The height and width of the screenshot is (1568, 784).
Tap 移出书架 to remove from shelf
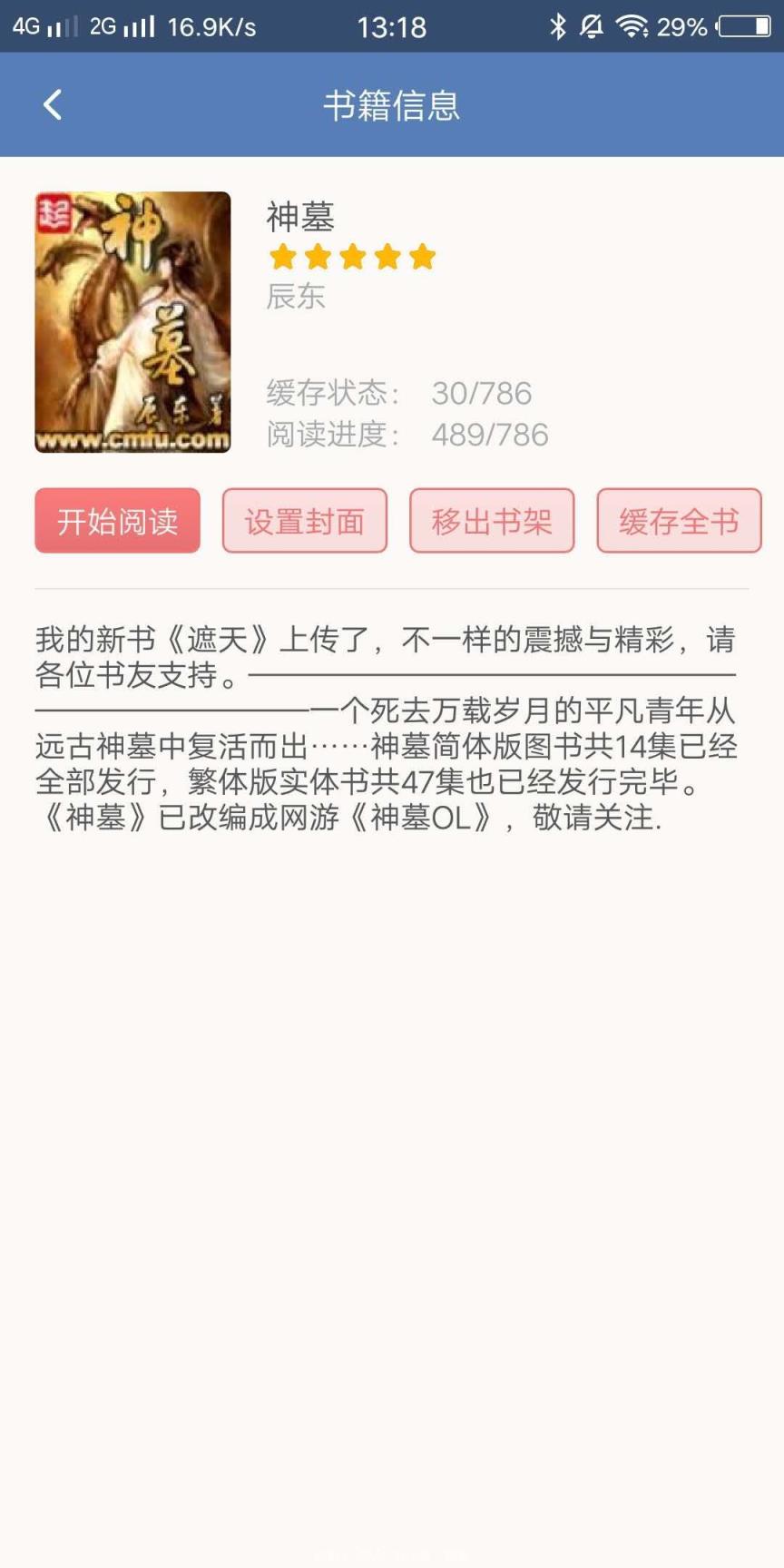[x=492, y=521]
